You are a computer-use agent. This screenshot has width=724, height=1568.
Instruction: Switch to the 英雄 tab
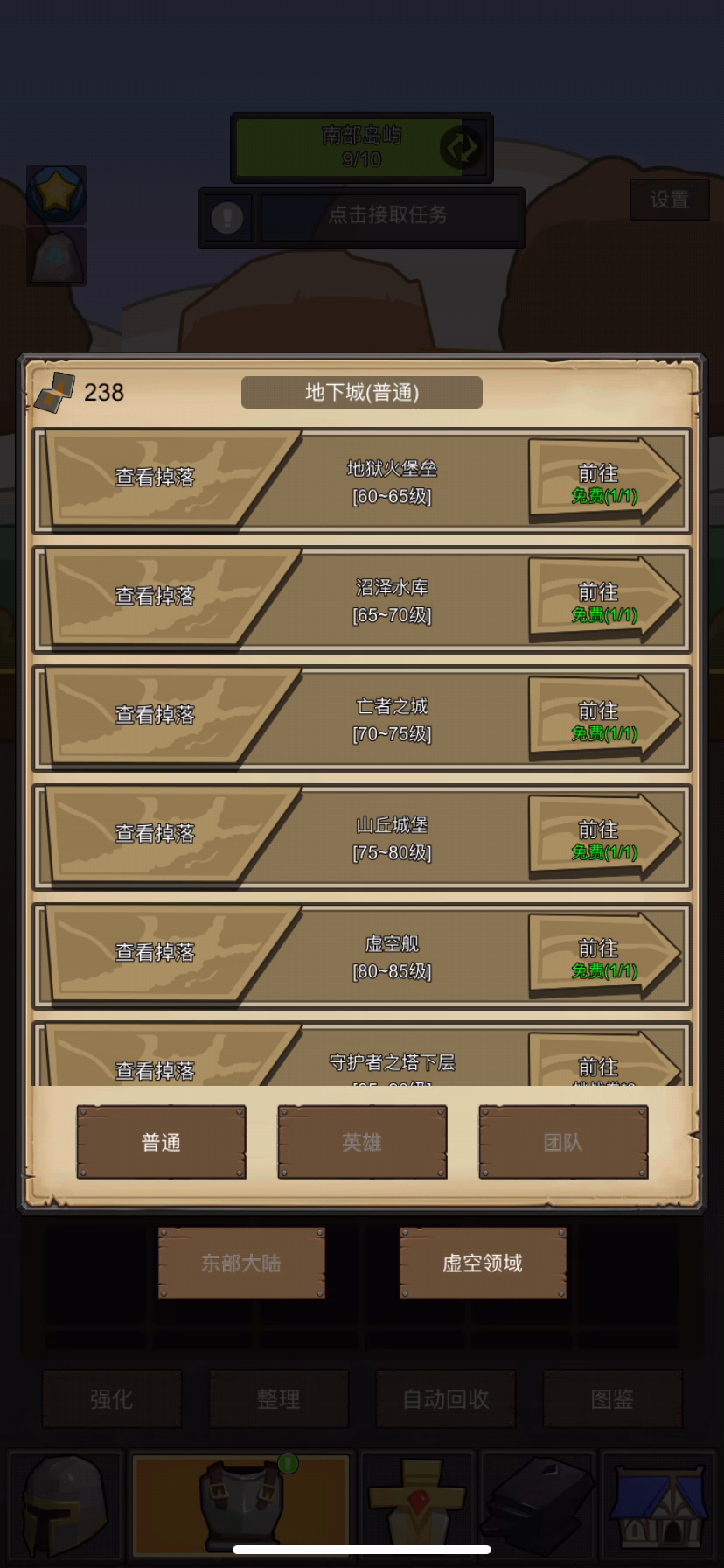[362, 1143]
